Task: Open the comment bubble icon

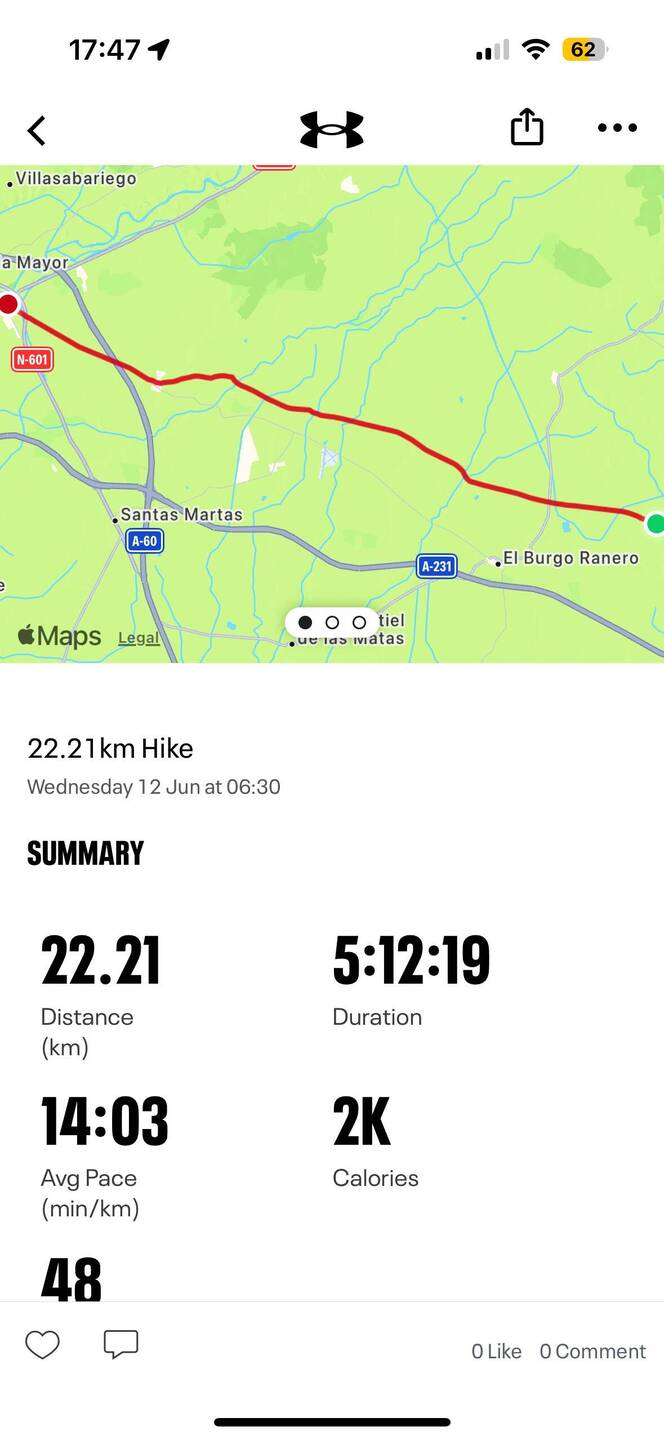Action: click(121, 1345)
